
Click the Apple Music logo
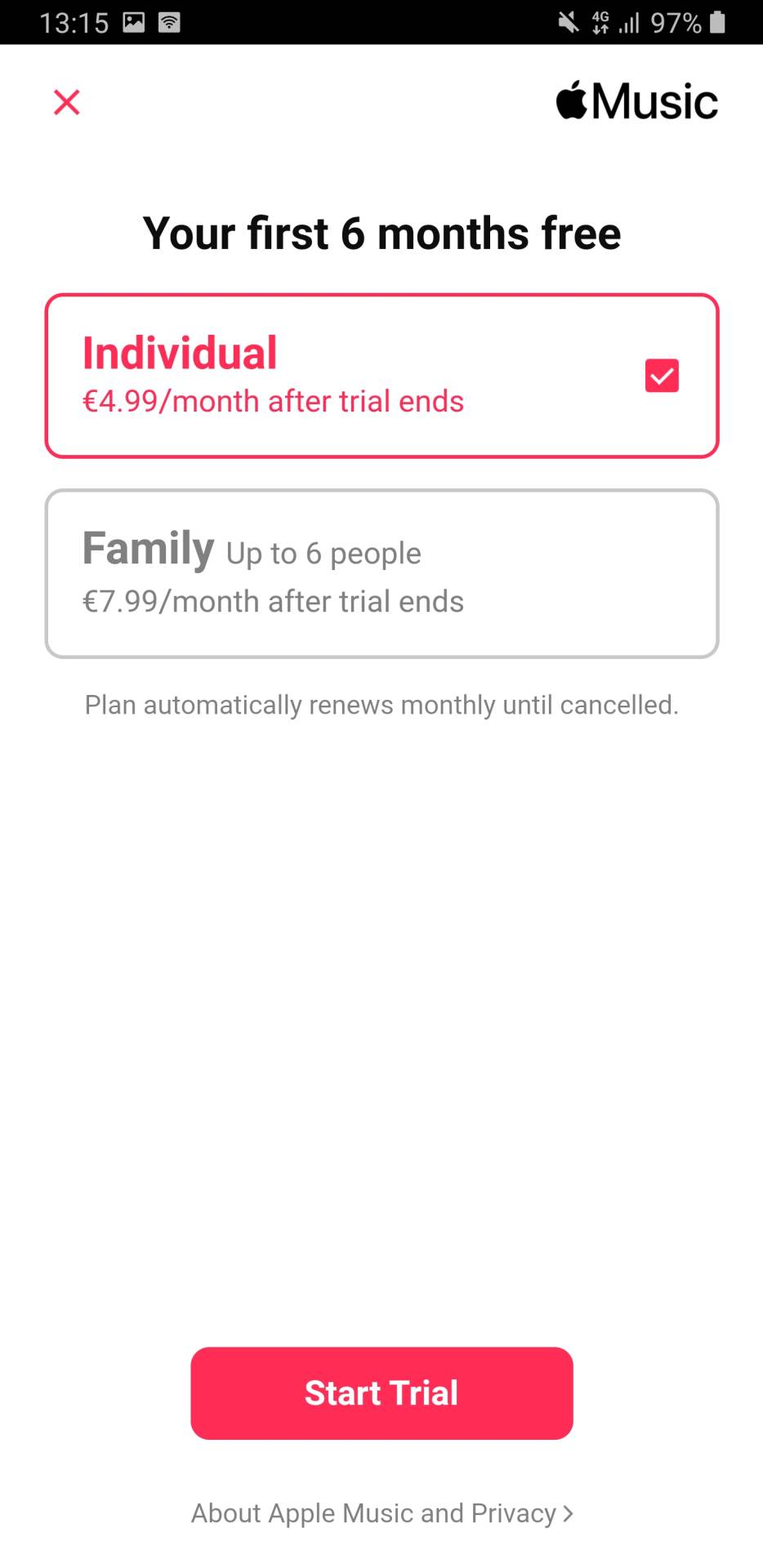click(637, 100)
